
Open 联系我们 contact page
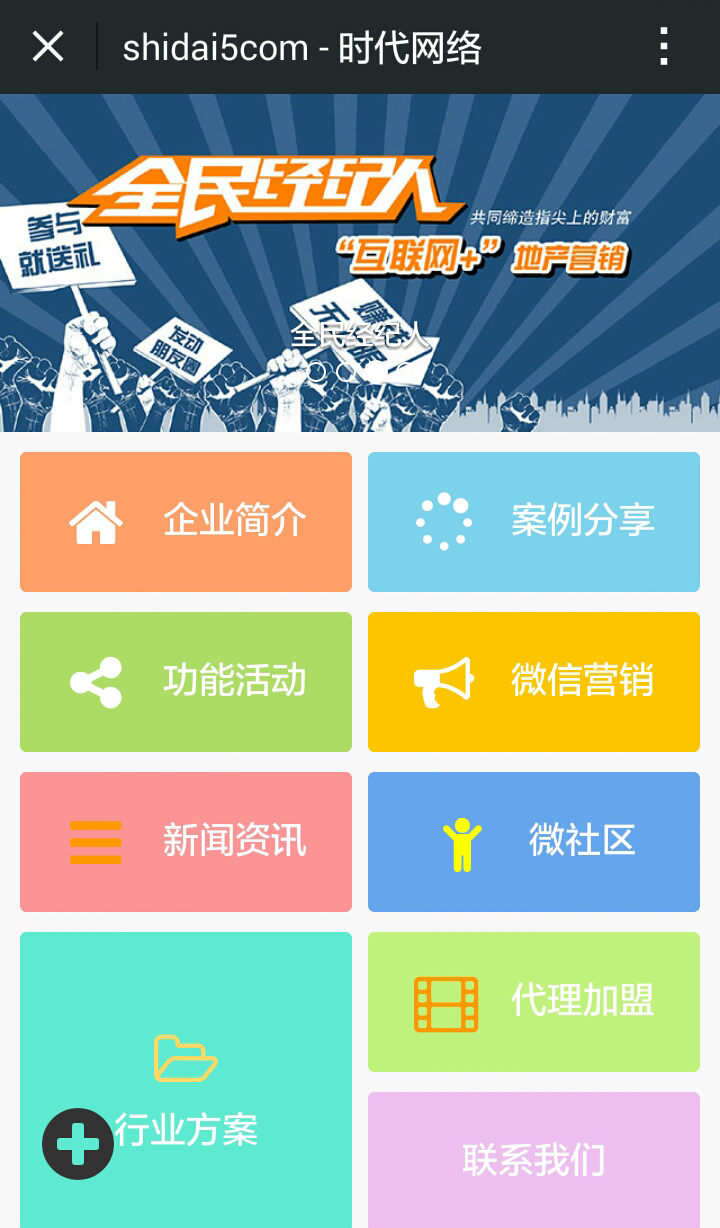[534, 1160]
